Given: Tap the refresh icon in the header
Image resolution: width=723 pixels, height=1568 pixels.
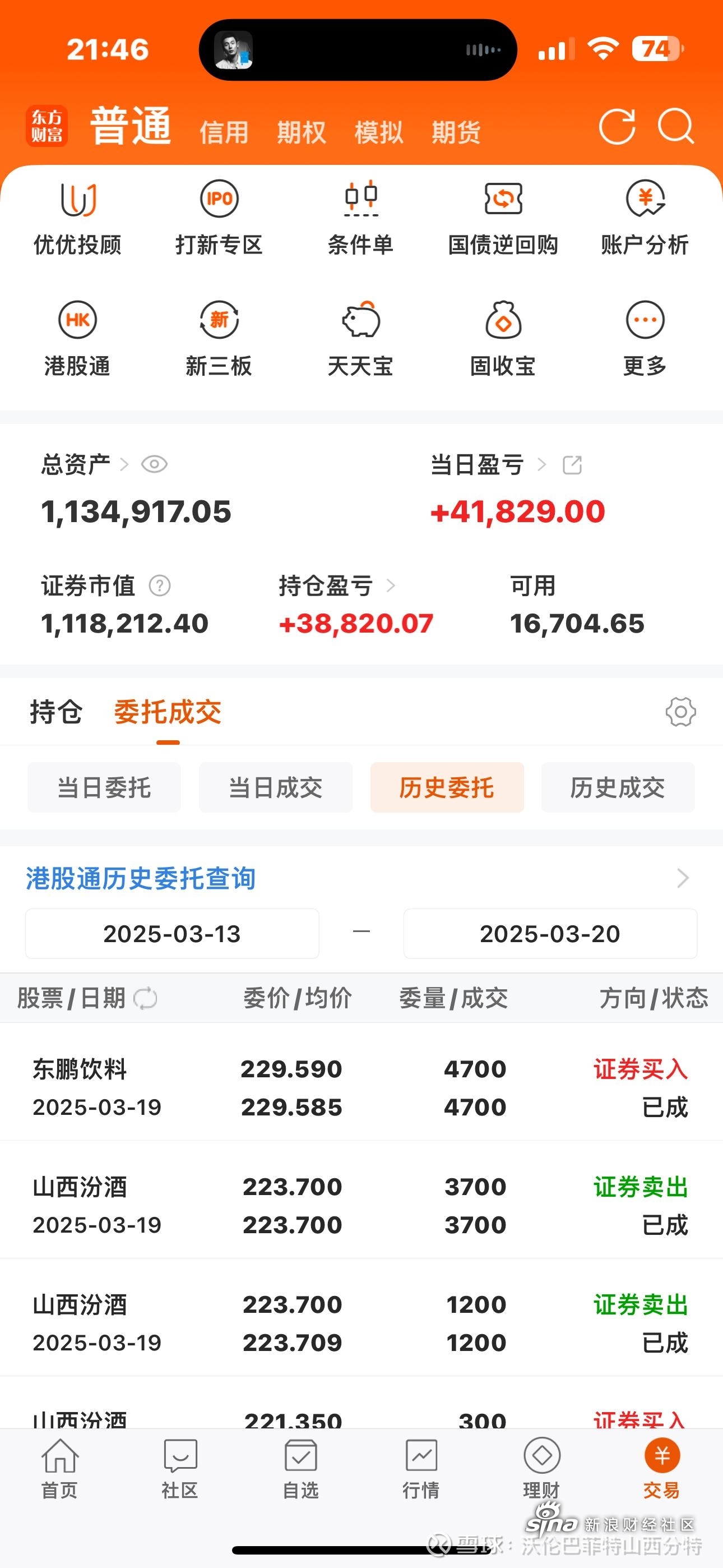Looking at the screenshot, I should [x=617, y=127].
